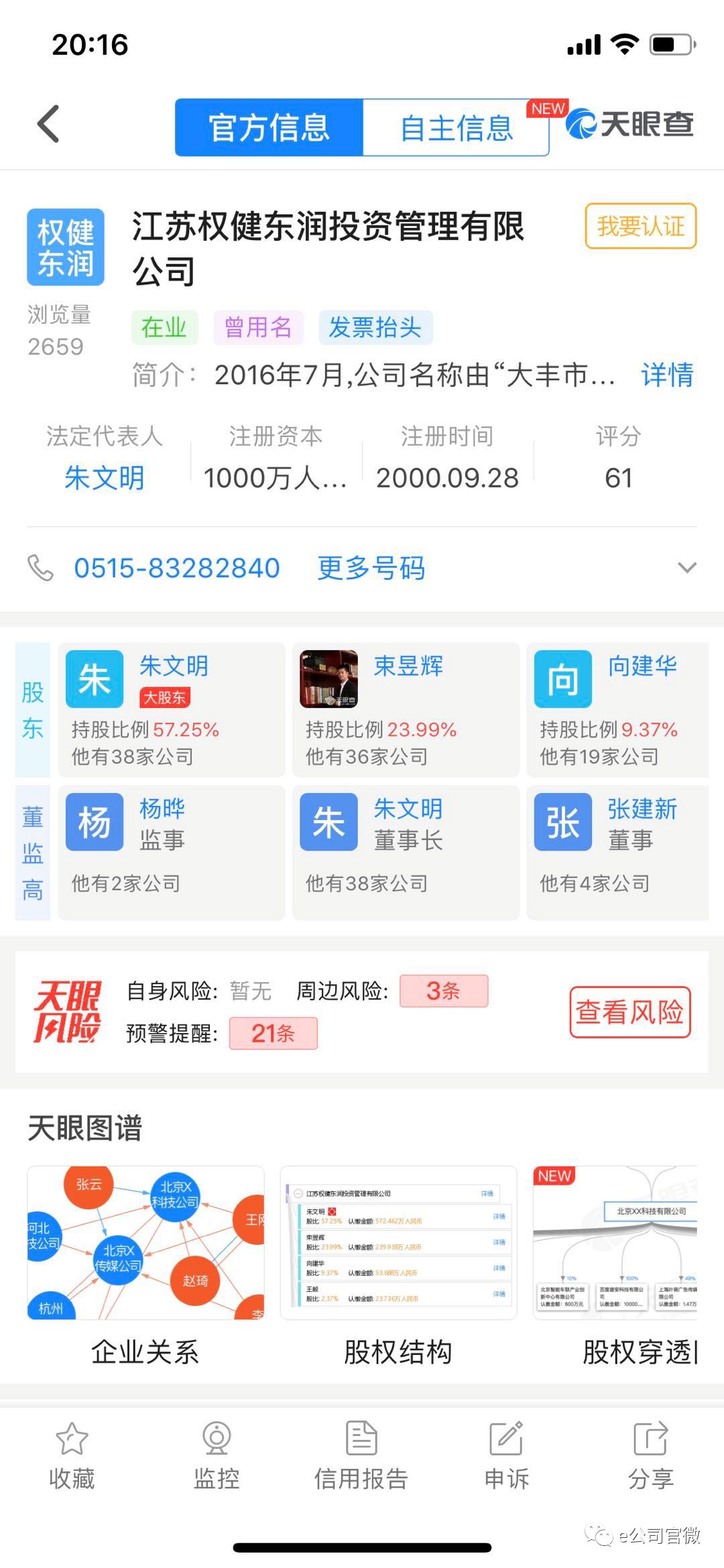The image size is (724, 1568).
Task: Add company to 收藏
Action: point(72,1455)
